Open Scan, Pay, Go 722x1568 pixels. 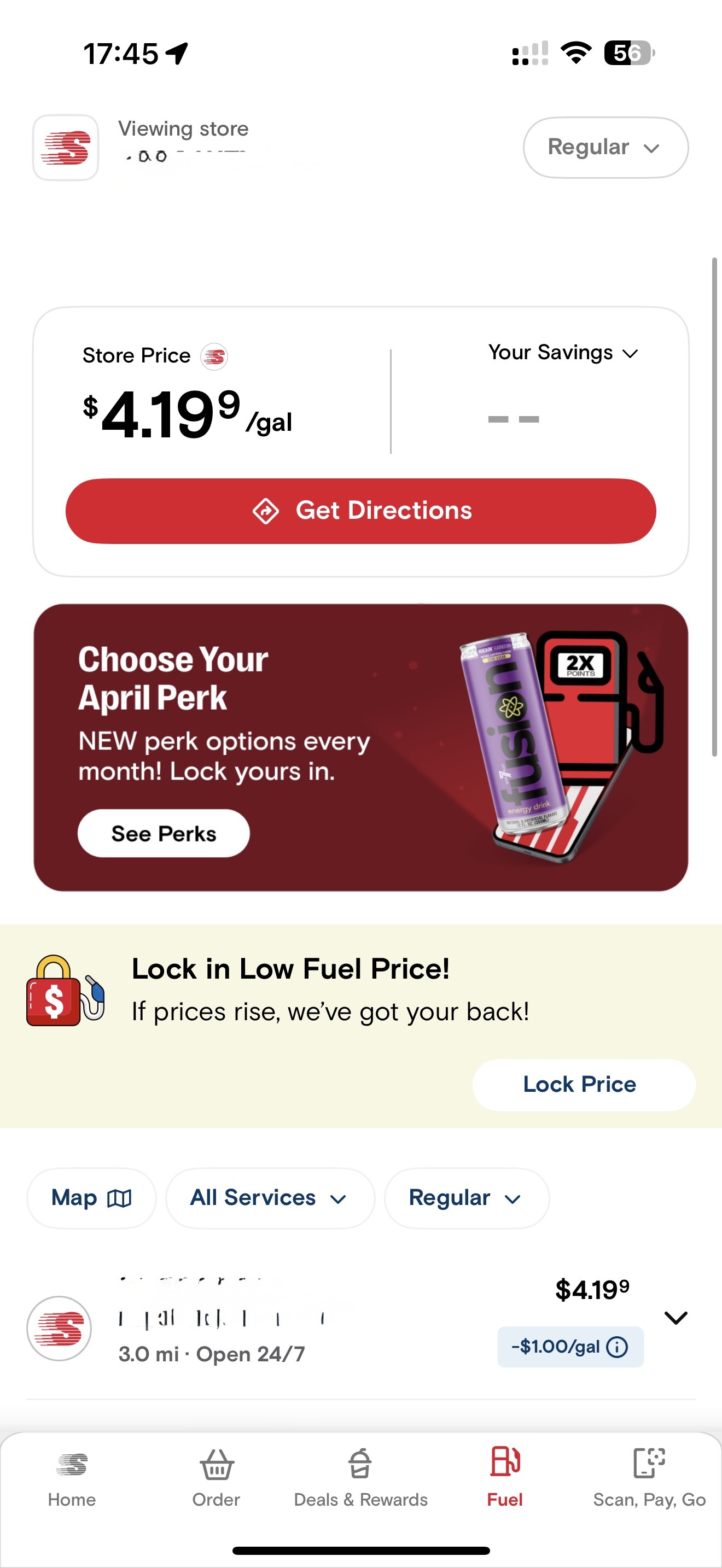pyautogui.click(x=649, y=1478)
